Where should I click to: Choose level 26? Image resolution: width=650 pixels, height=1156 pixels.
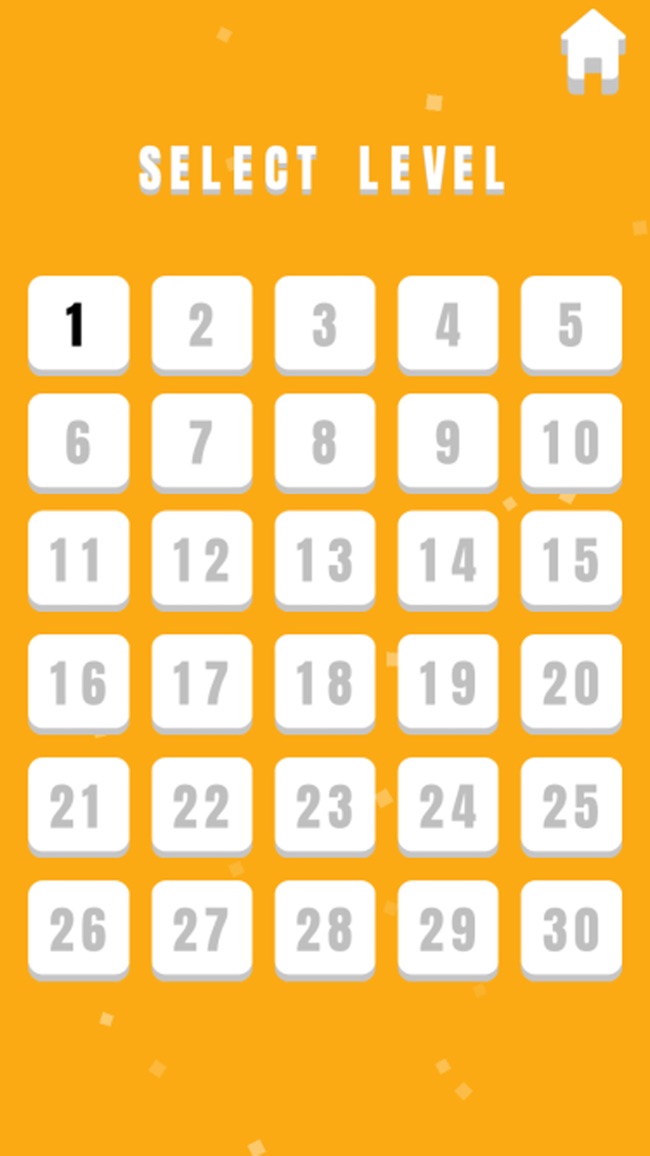[x=79, y=930]
